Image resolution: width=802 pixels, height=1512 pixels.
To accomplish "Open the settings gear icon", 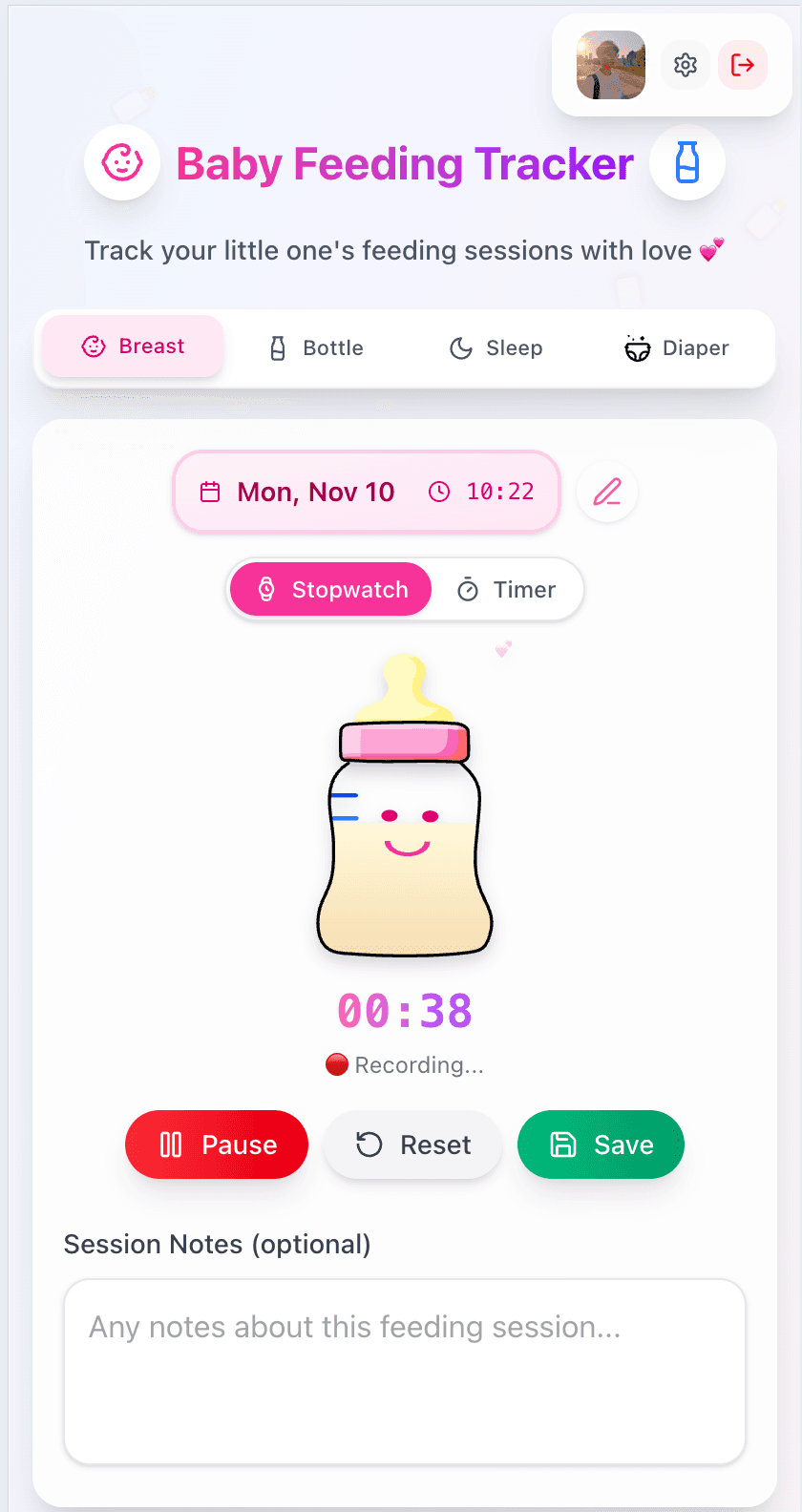I will [686, 65].
